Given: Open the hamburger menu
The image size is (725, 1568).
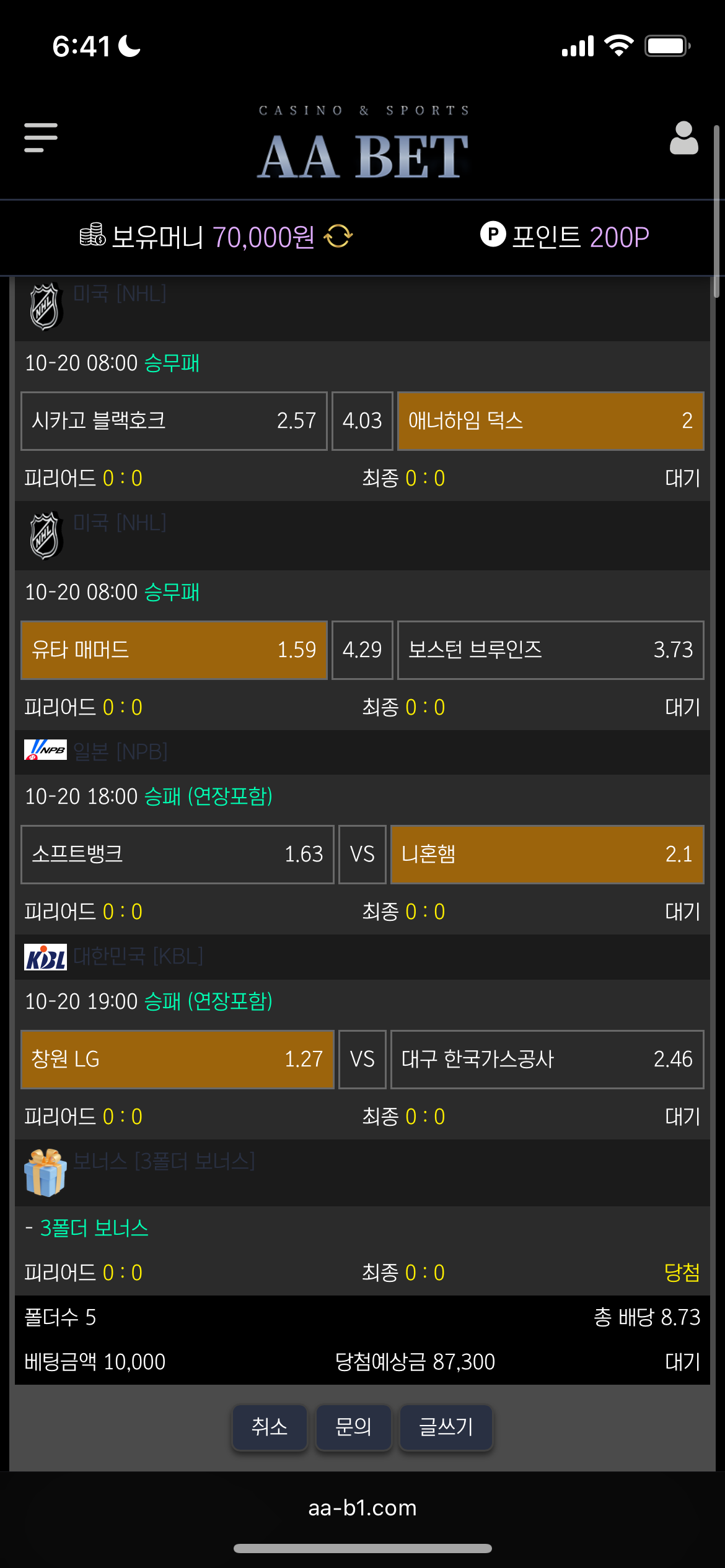Looking at the screenshot, I should tap(41, 137).
